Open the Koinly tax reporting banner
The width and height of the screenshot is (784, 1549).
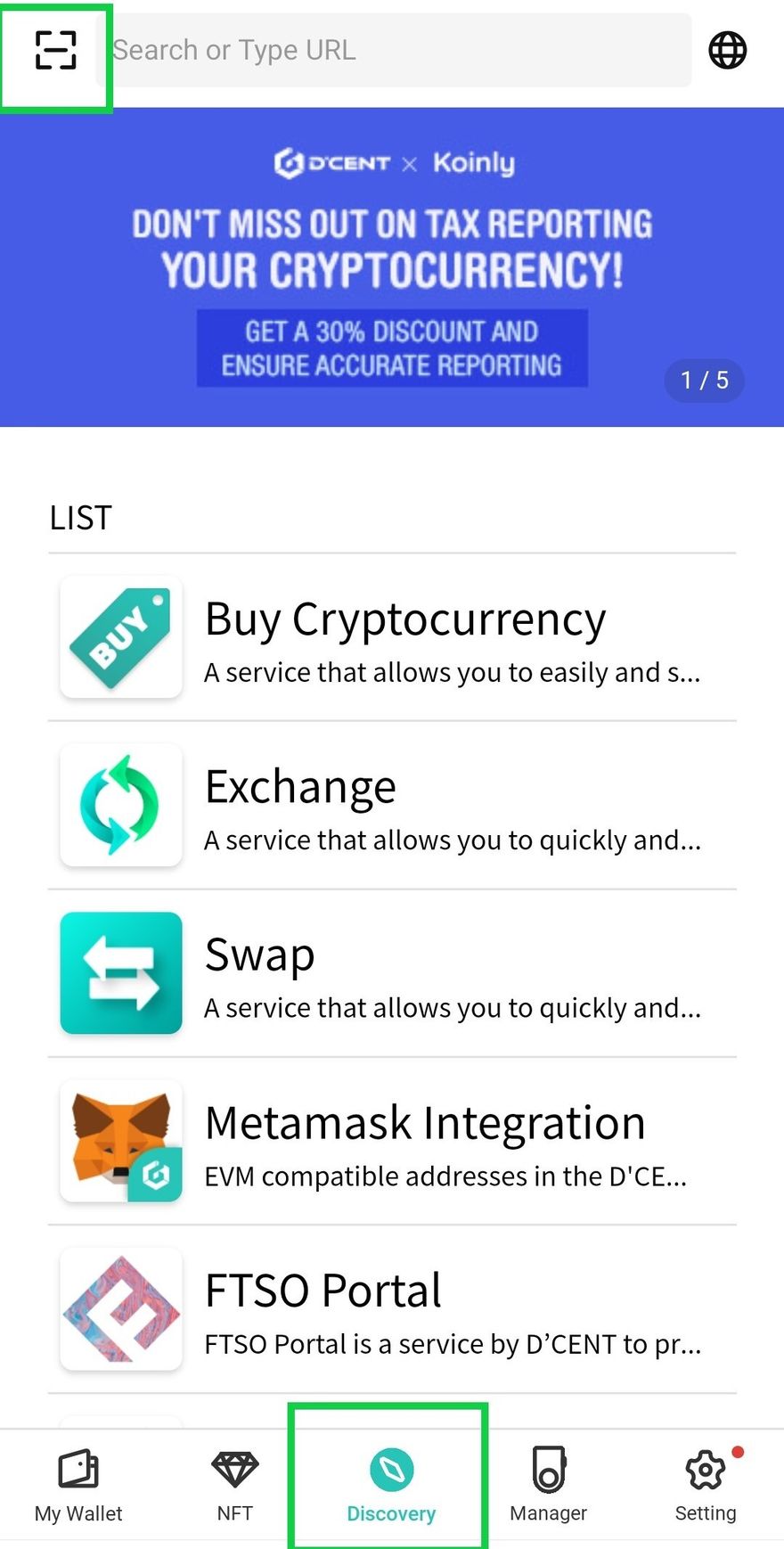pyautogui.click(x=392, y=267)
